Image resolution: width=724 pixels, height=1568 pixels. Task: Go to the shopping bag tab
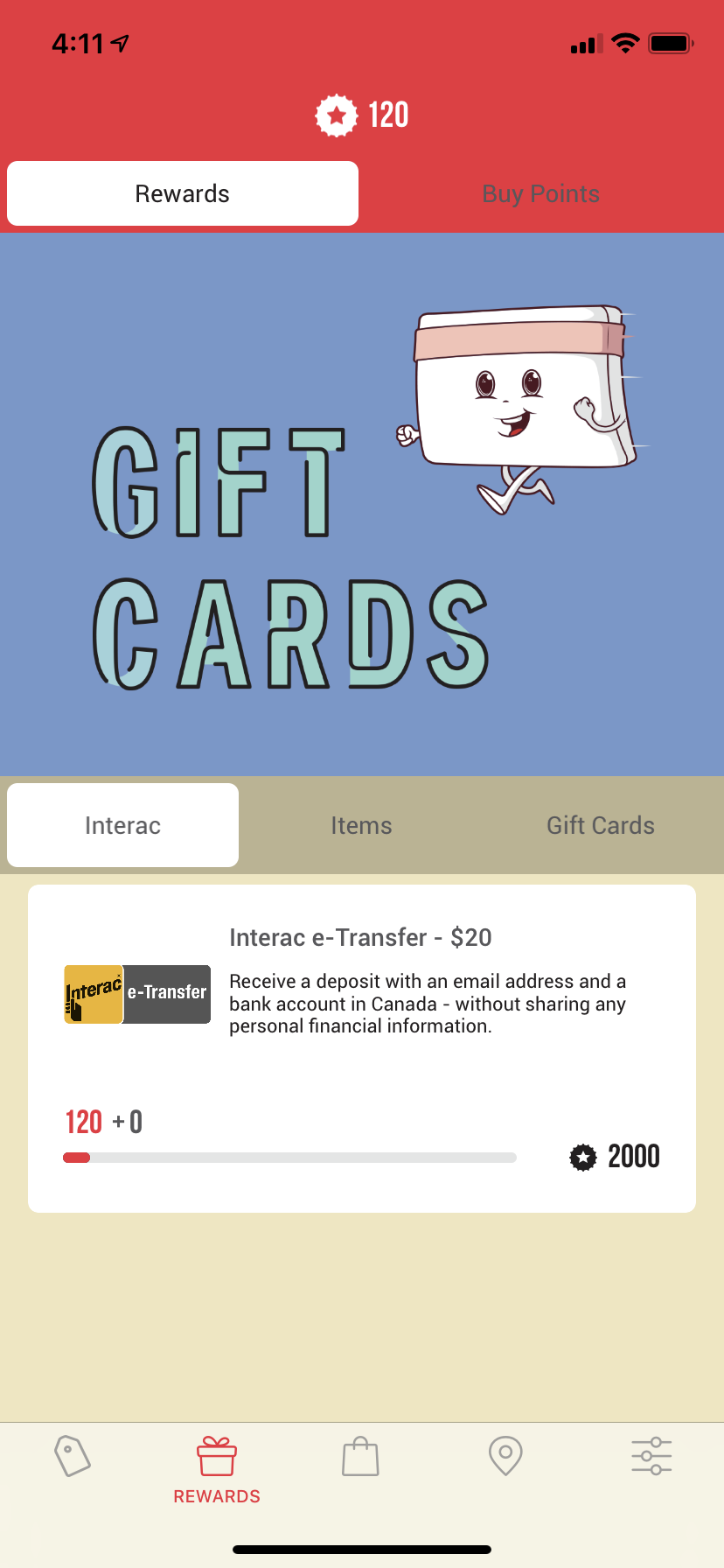[360, 1456]
